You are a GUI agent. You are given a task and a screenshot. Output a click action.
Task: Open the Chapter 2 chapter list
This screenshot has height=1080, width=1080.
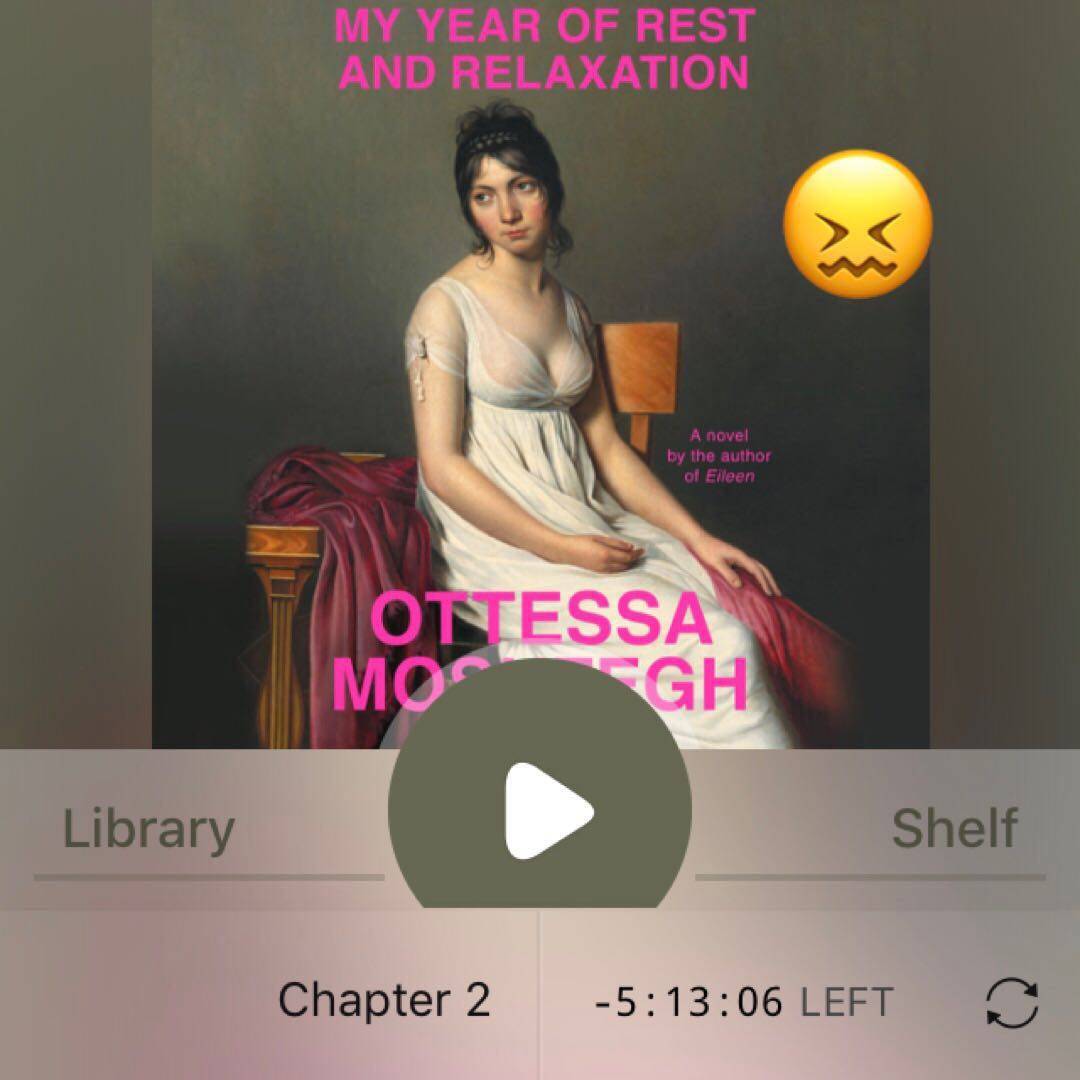384,1000
